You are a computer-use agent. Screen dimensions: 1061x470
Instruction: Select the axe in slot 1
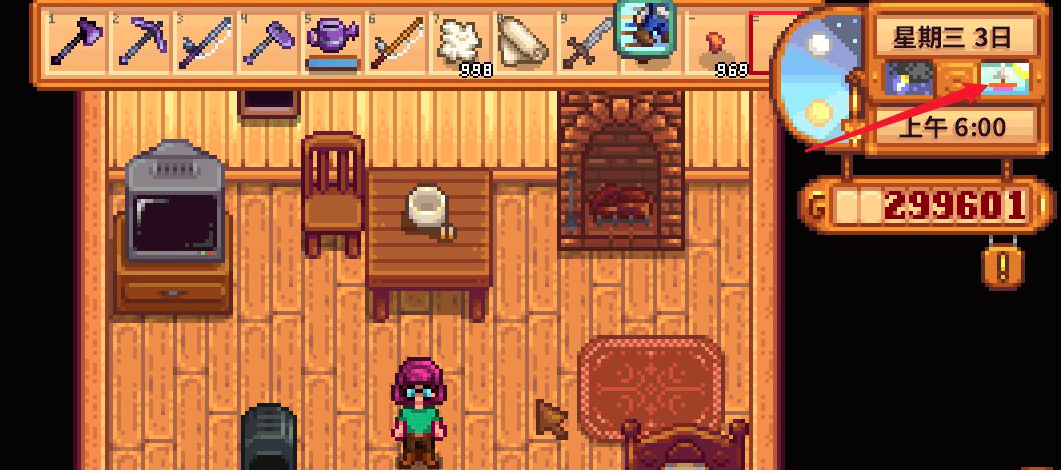pos(76,42)
